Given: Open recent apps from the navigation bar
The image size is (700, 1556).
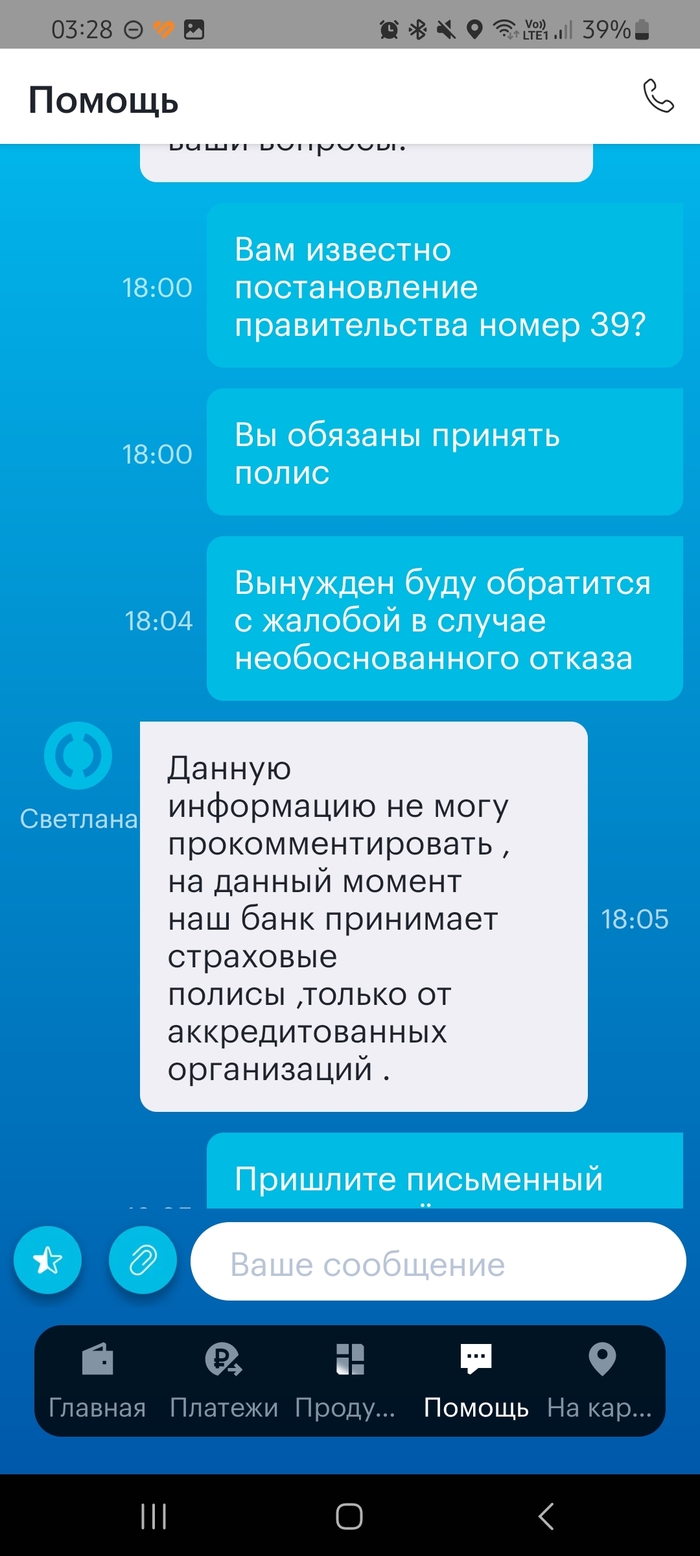Looking at the screenshot, I should 153,1516.
